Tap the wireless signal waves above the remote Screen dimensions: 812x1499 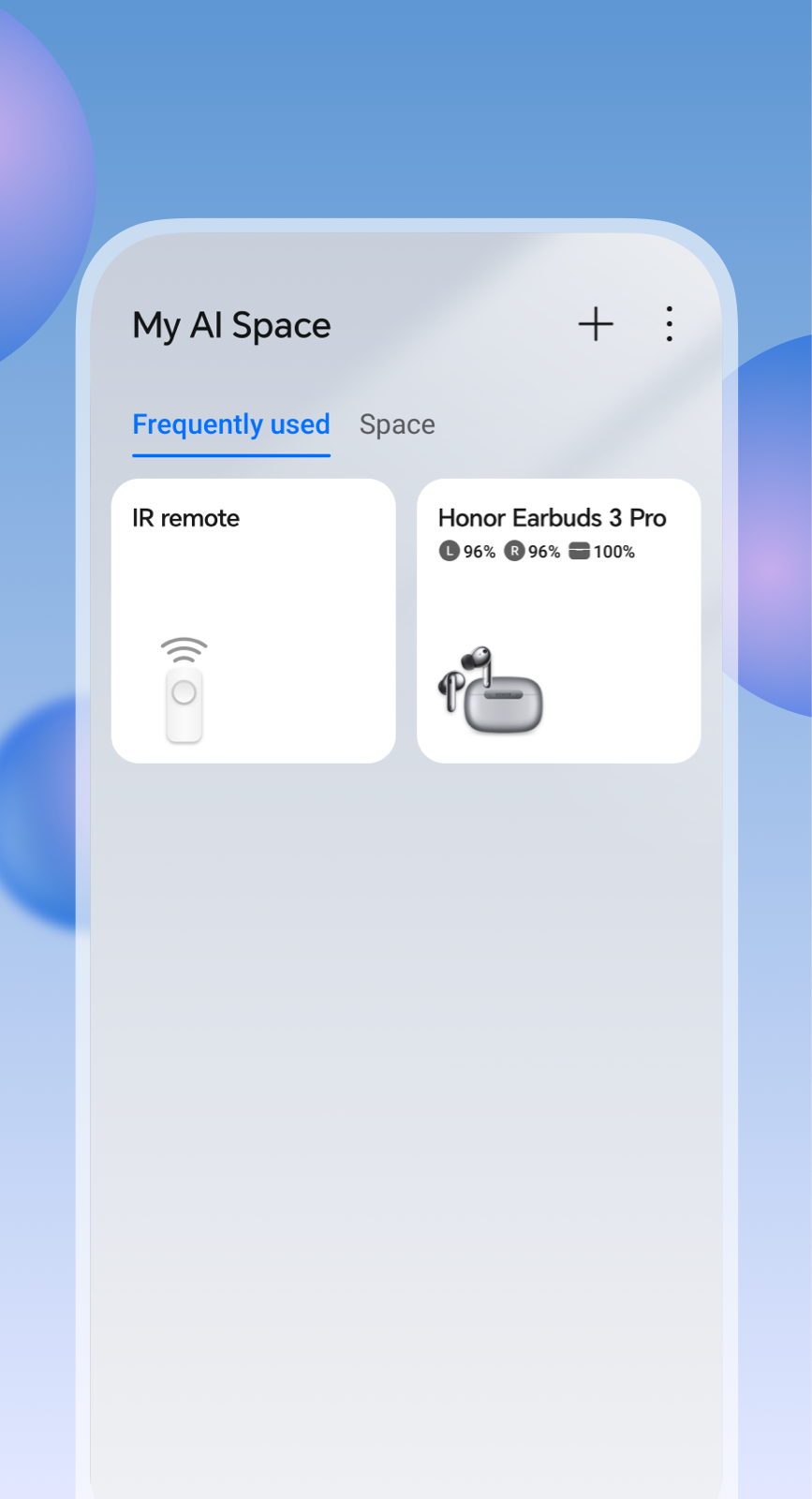pyautogui.click(x=185, y=646)
